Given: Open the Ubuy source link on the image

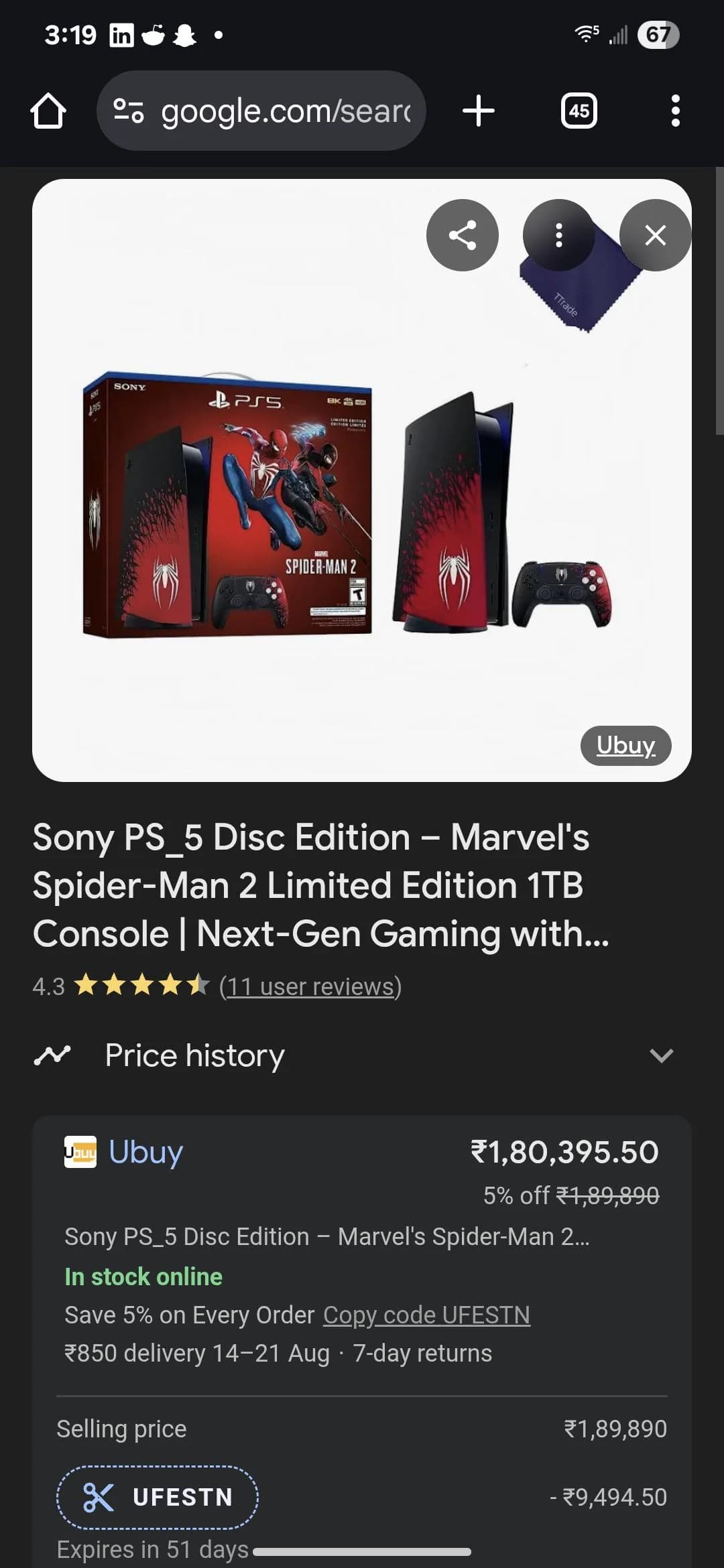Looking at the screenshot, I should click(x=625, y=745).
